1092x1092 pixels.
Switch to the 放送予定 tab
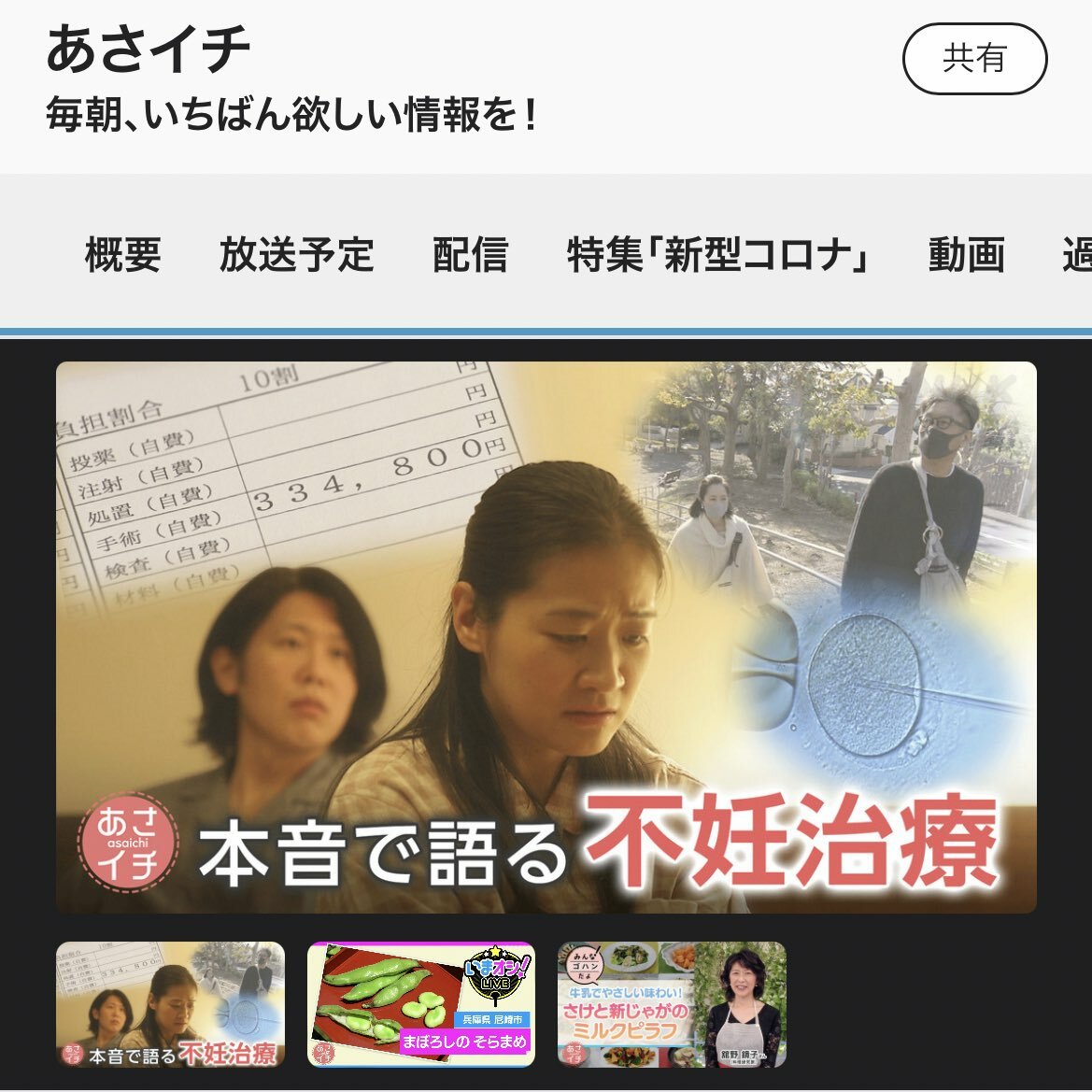pos(296,255)
